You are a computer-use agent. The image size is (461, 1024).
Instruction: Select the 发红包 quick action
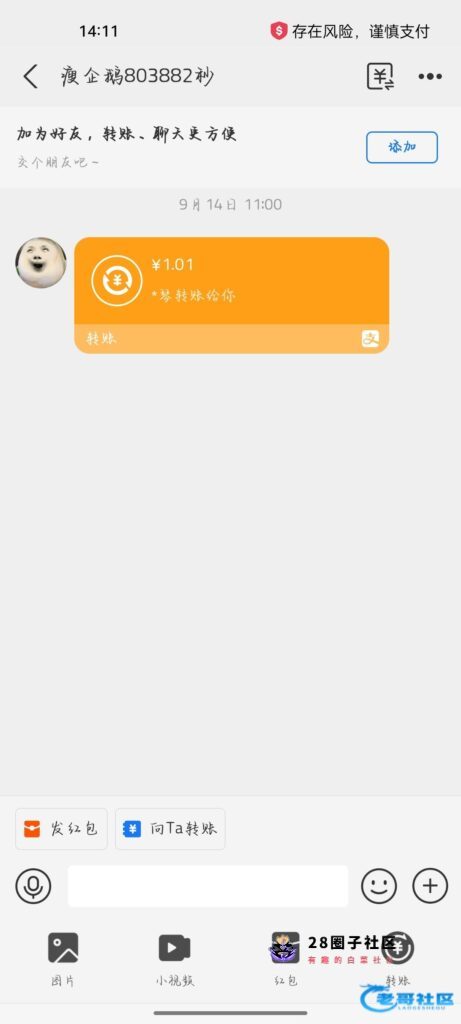coord(61,829)
